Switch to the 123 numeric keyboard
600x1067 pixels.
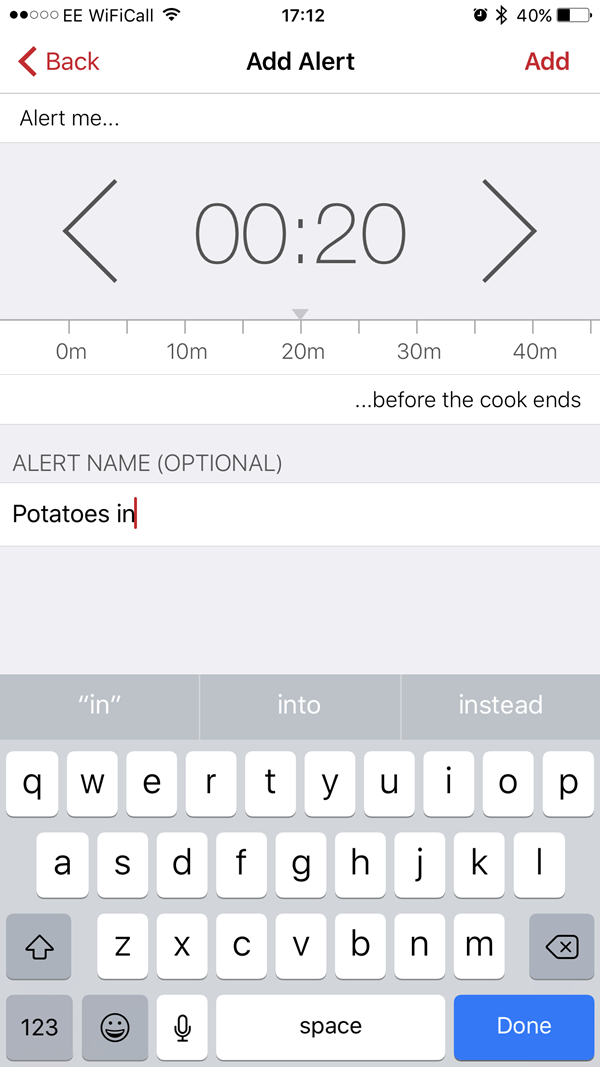[x=39, y=1026]
